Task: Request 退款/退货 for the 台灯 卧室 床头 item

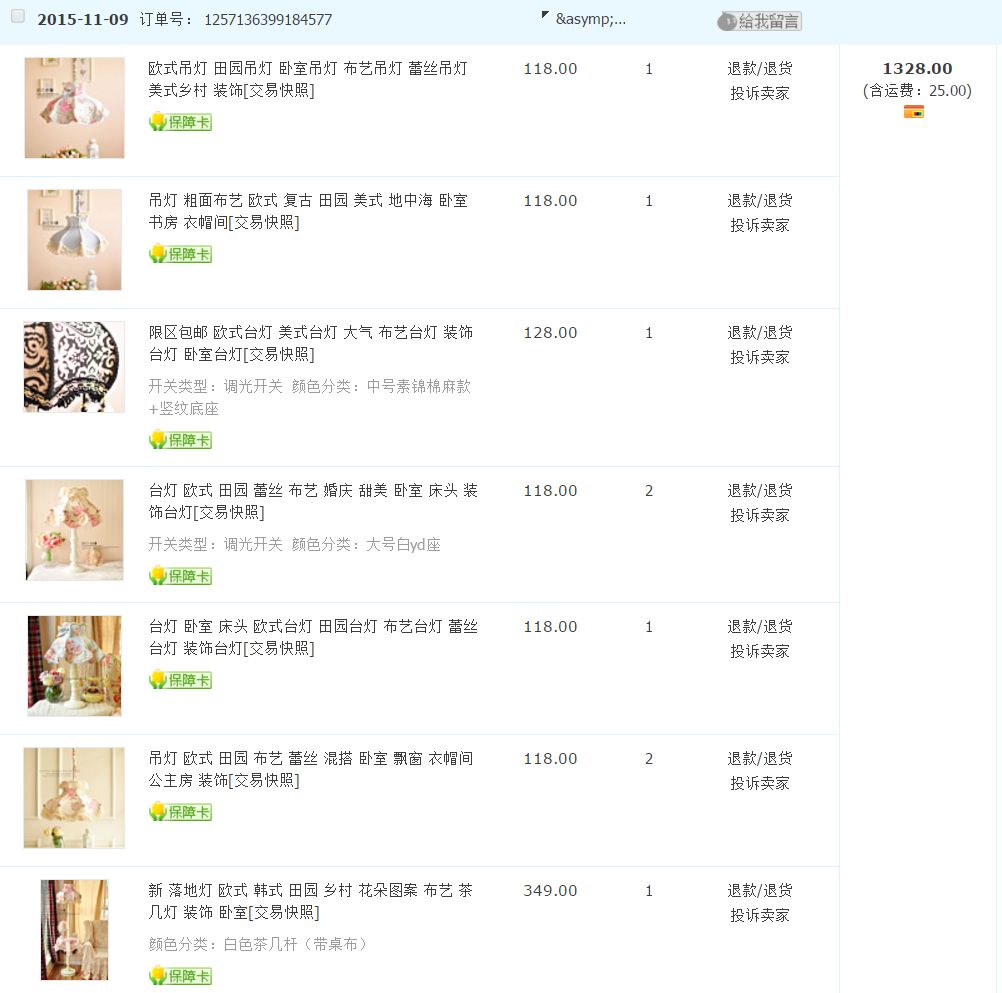Action: [759, 627]
